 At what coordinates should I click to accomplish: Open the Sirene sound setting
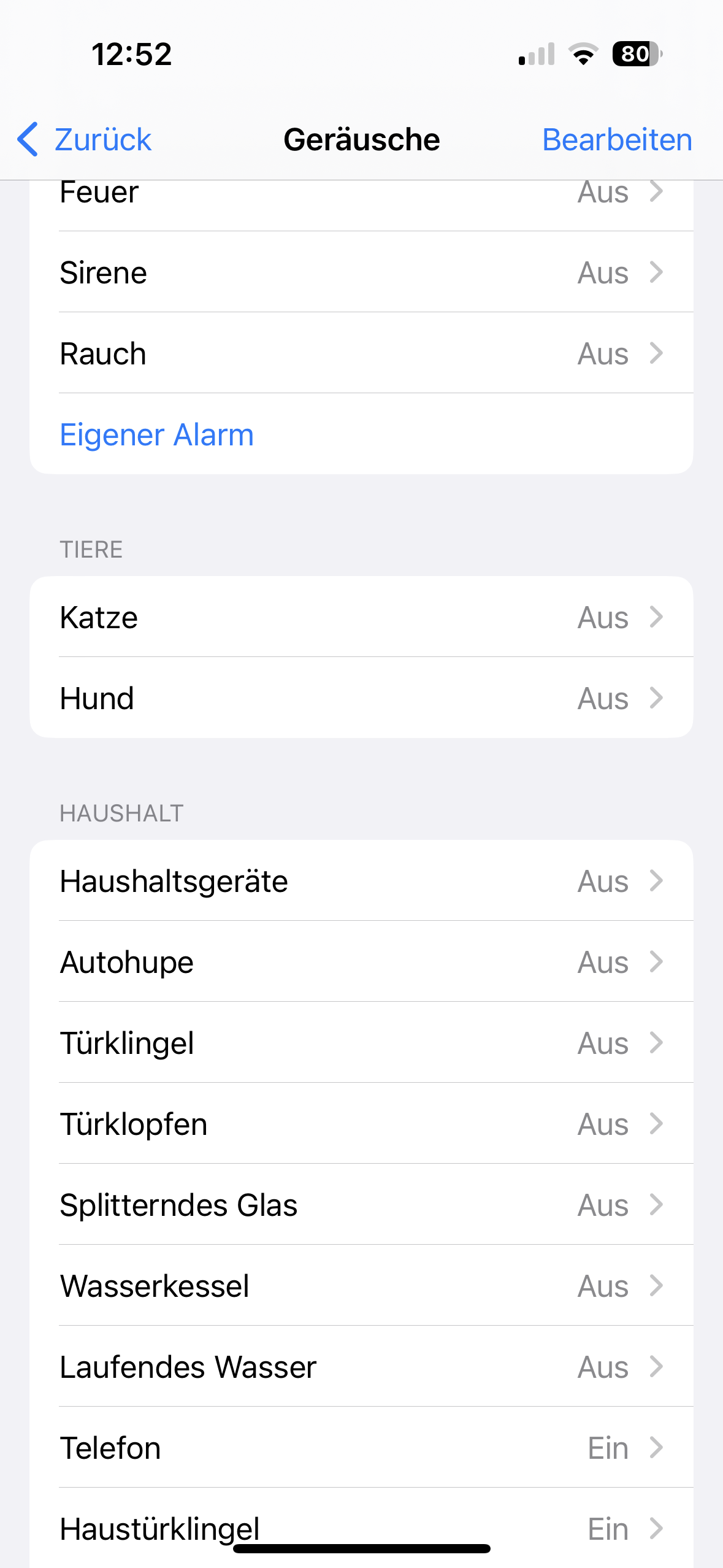pos(361,272)
